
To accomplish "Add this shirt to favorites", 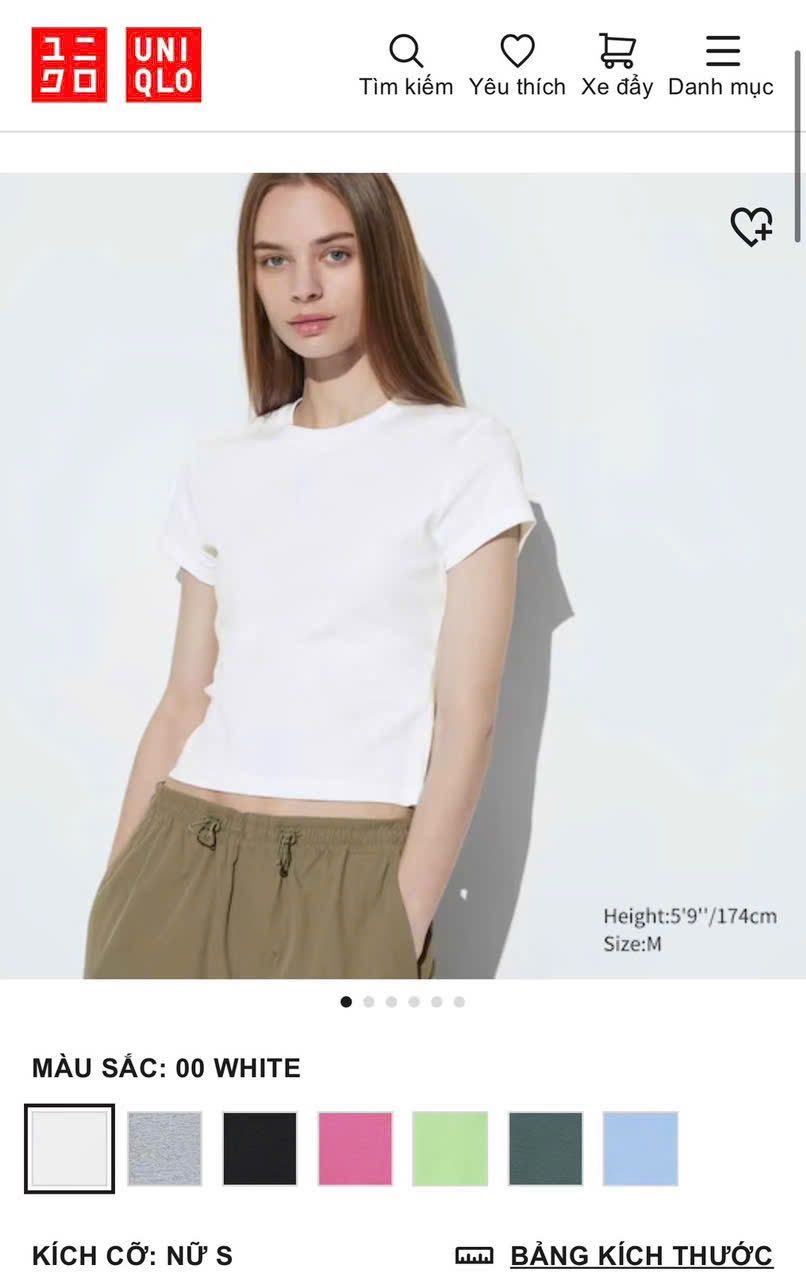I will coord(751,226).
